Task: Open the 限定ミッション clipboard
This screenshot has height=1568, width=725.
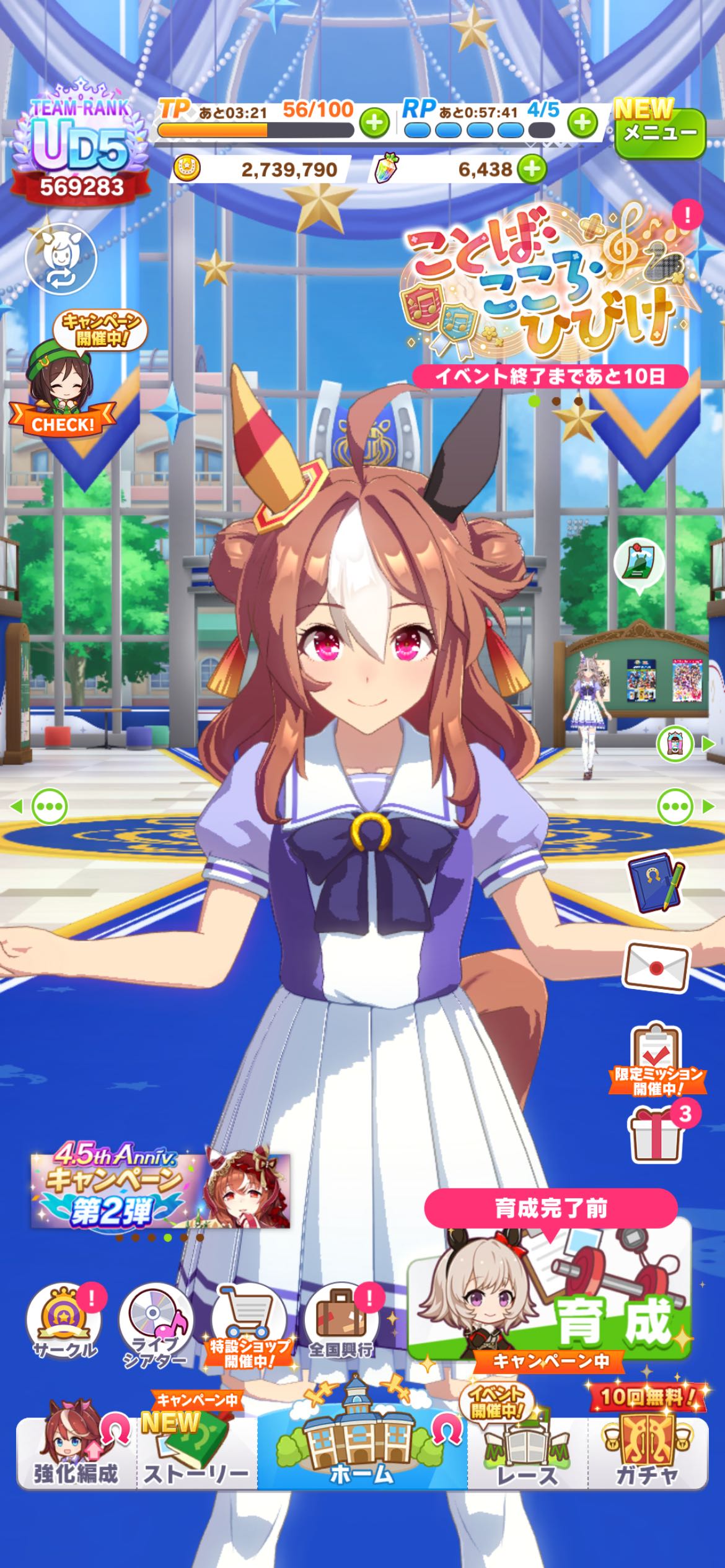Action: 656,1060
